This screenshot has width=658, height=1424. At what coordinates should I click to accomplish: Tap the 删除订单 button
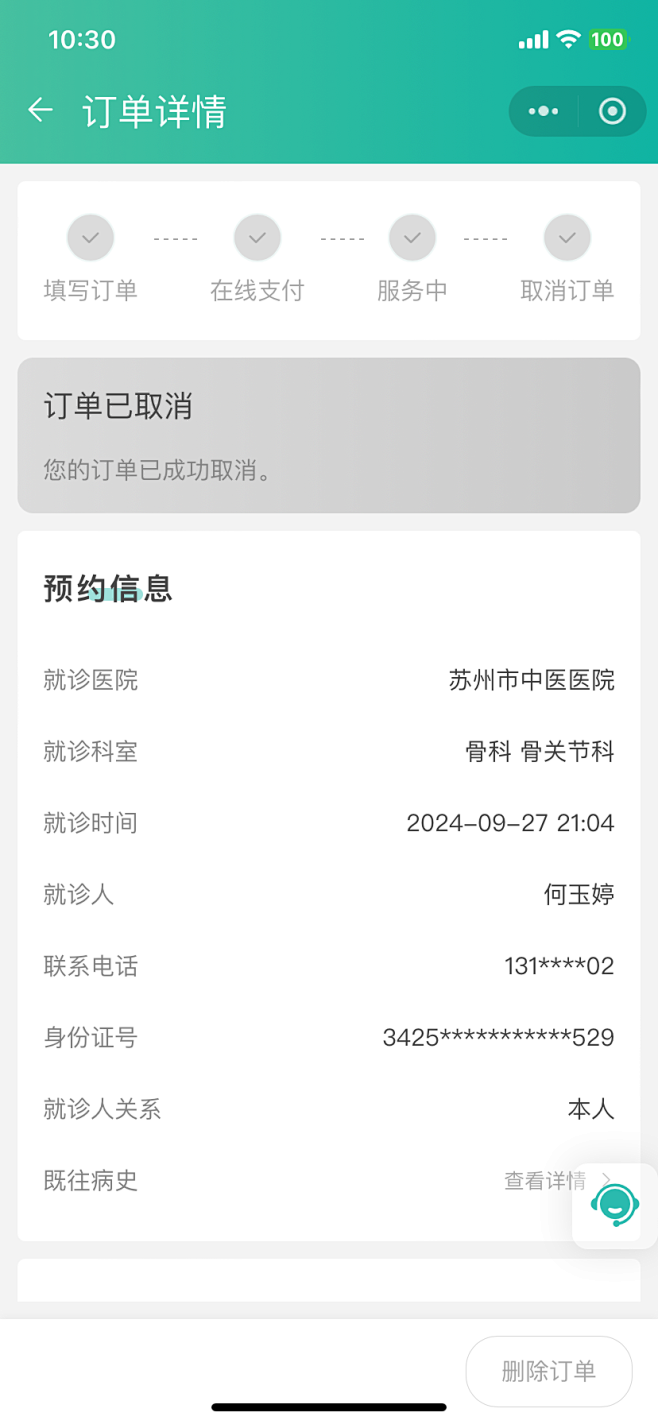549,1371
